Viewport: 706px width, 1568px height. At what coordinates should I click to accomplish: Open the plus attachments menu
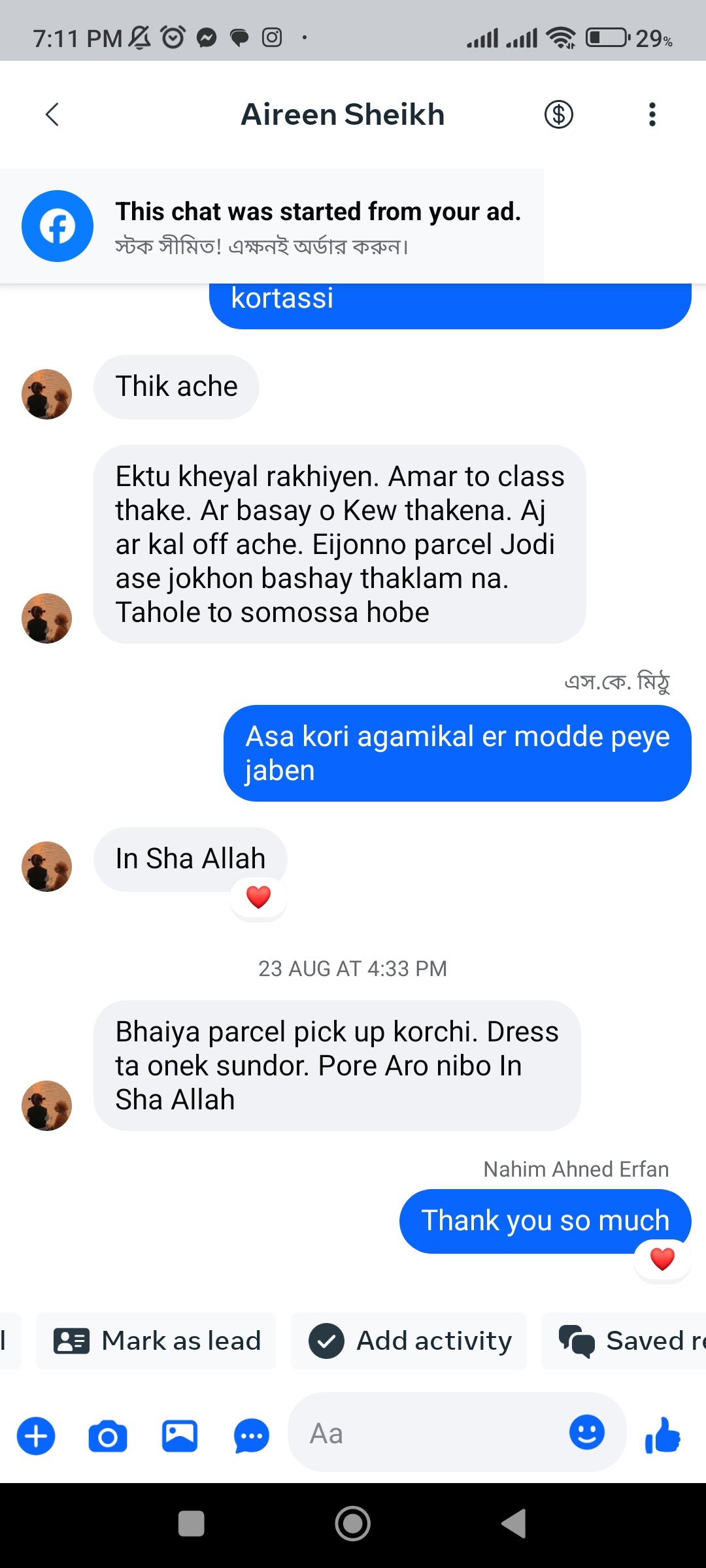coord(36,1436)
